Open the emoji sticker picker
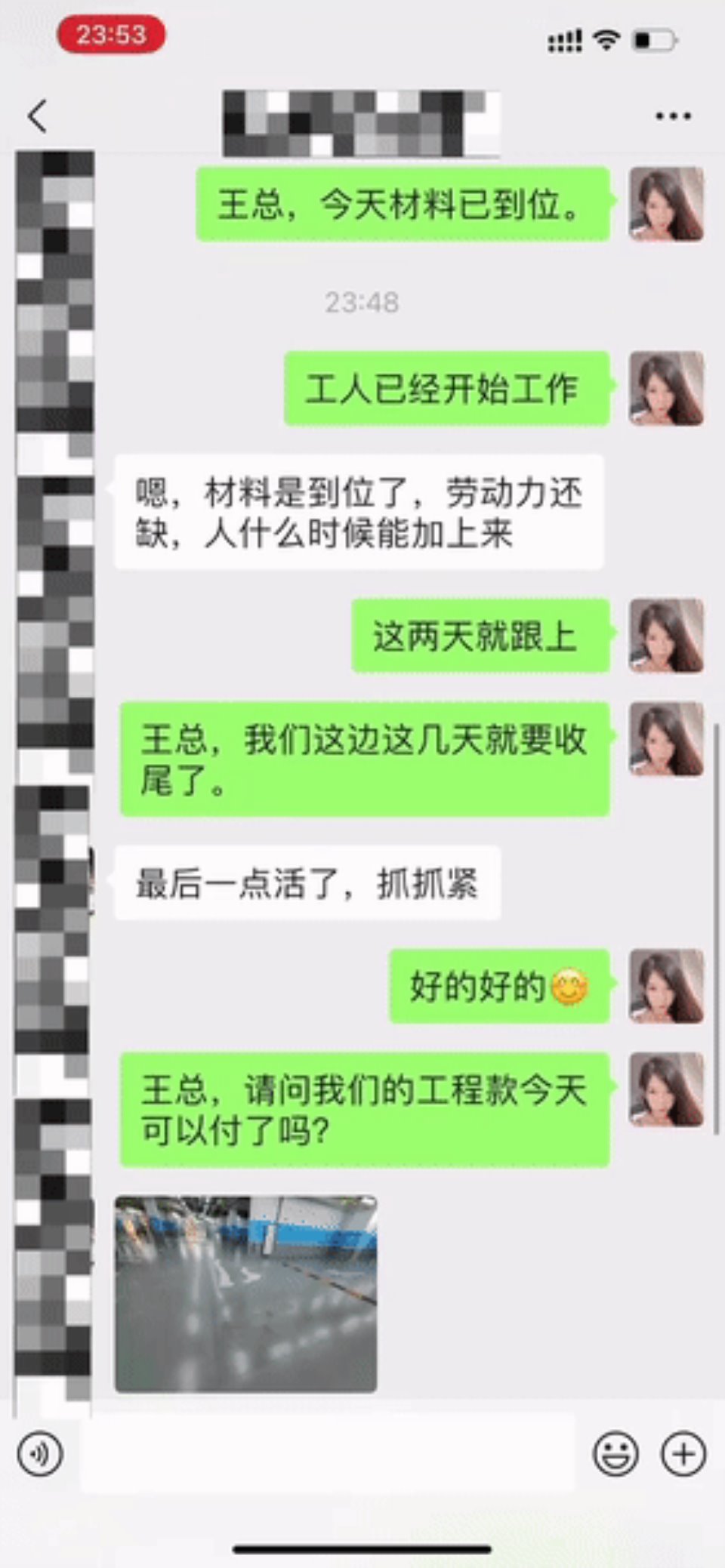The height and width of the screenshot is (1568, 725). (615, 1453)
